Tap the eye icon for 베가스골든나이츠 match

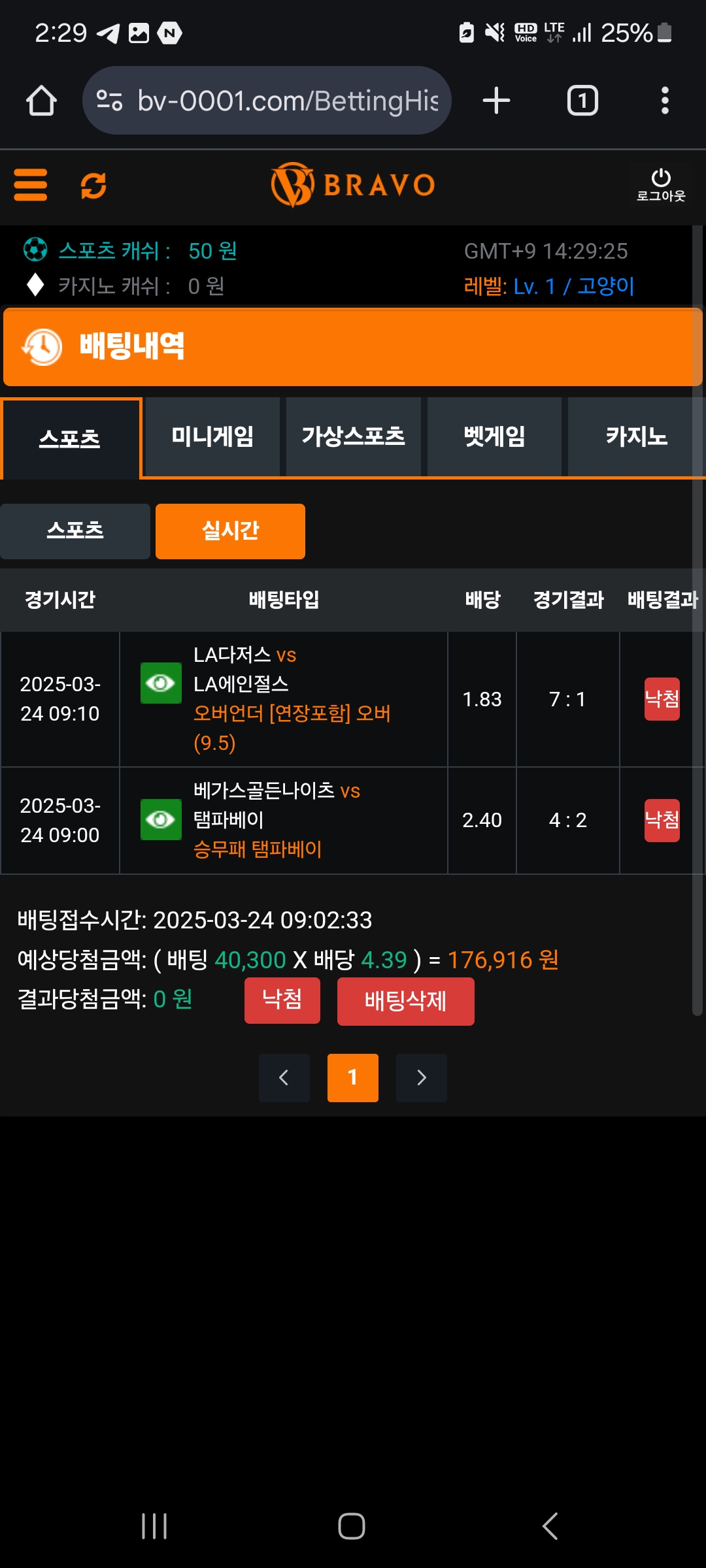click(161, 819)
